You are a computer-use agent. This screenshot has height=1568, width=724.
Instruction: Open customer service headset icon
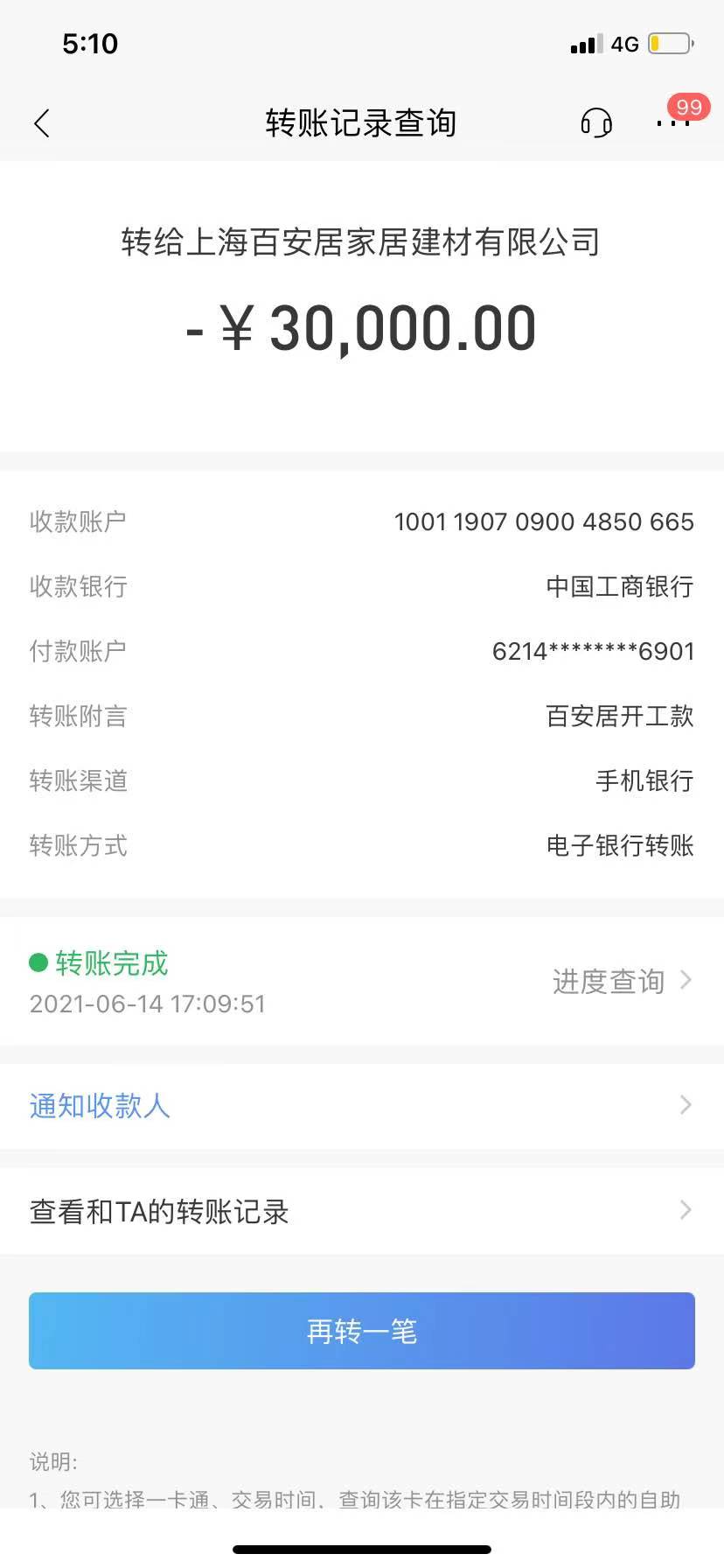(596, 122)
